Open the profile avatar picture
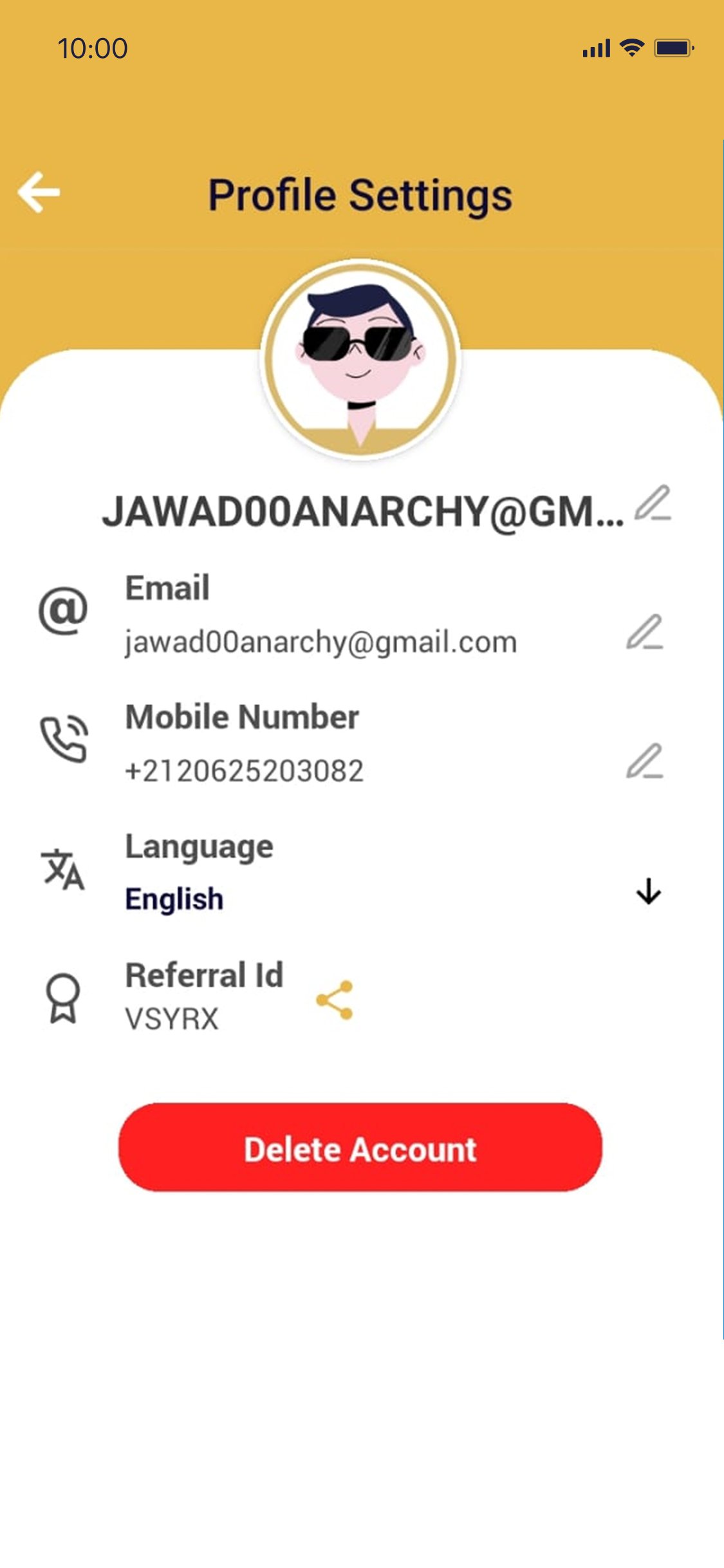The width and height of the screenshot is (724, 1568). tap(360, 360)
